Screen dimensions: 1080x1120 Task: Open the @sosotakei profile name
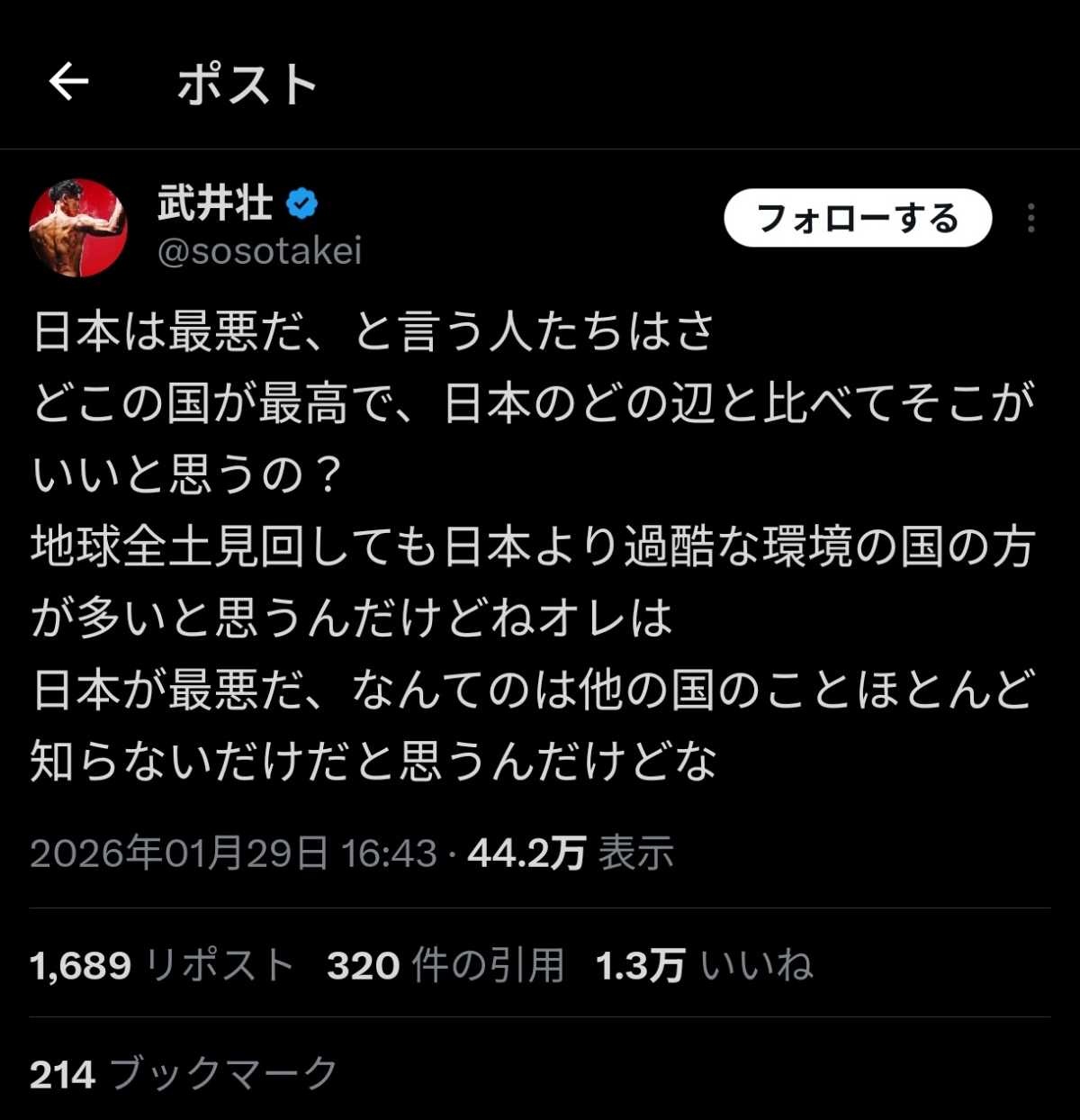259,251
